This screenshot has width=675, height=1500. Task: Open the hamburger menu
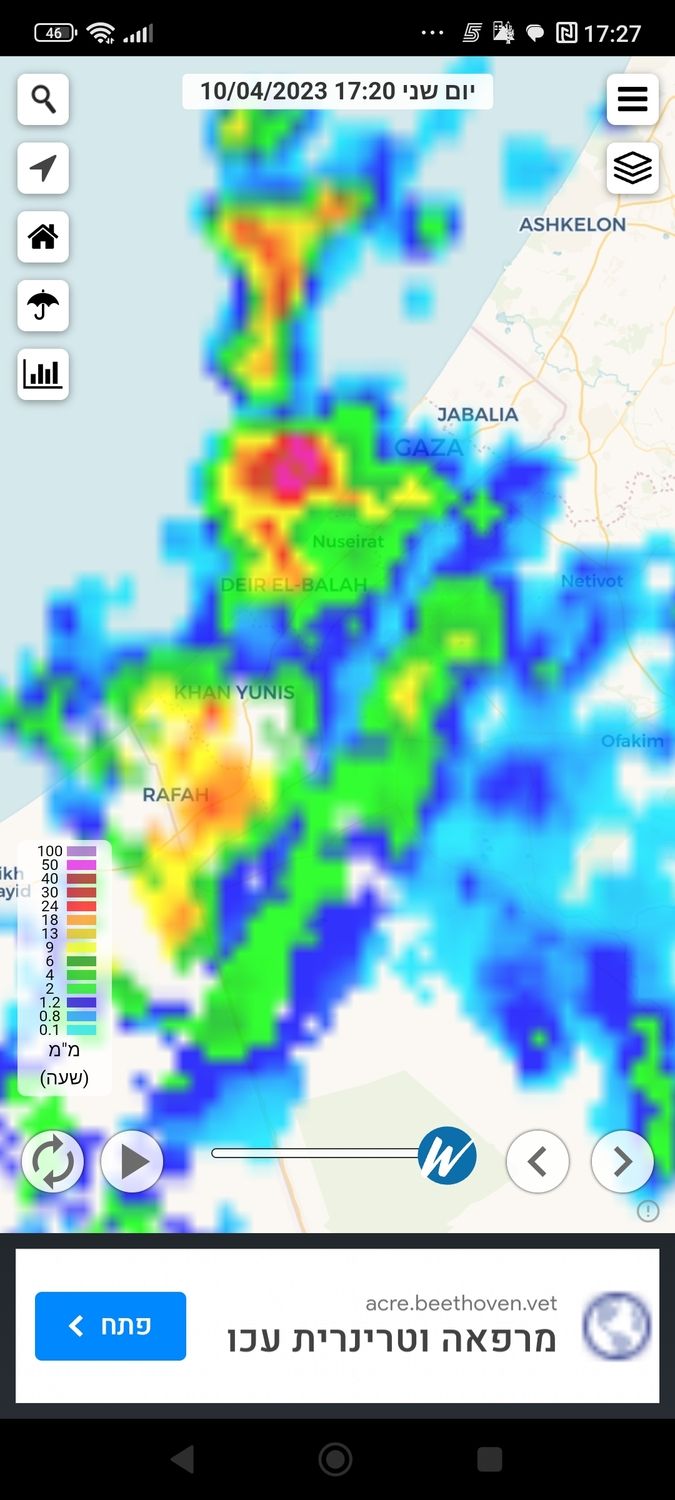632,99
